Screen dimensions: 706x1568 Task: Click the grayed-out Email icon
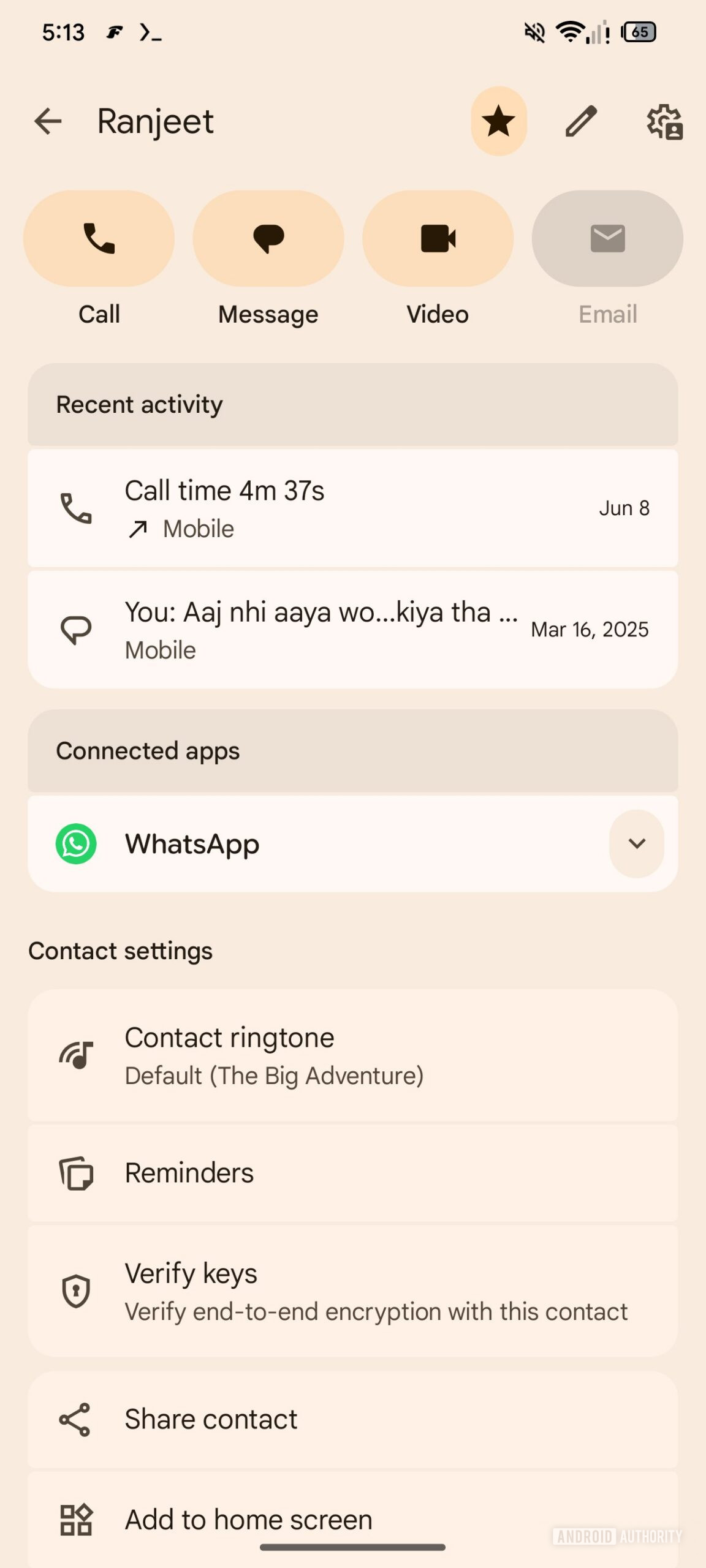point(606,238)
